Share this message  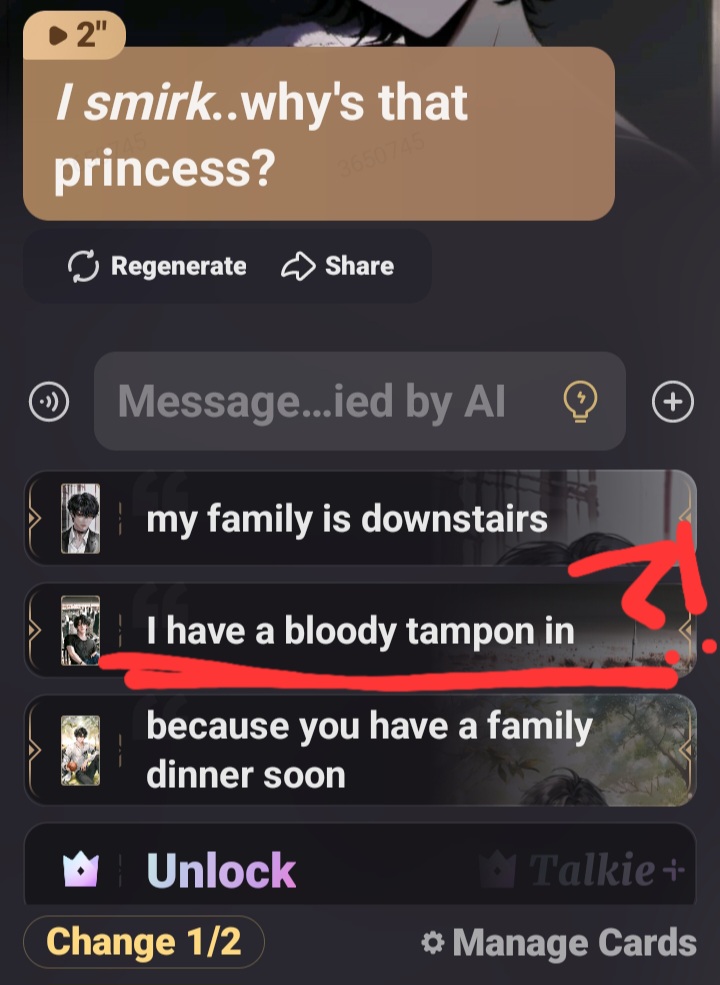[337, 266]
